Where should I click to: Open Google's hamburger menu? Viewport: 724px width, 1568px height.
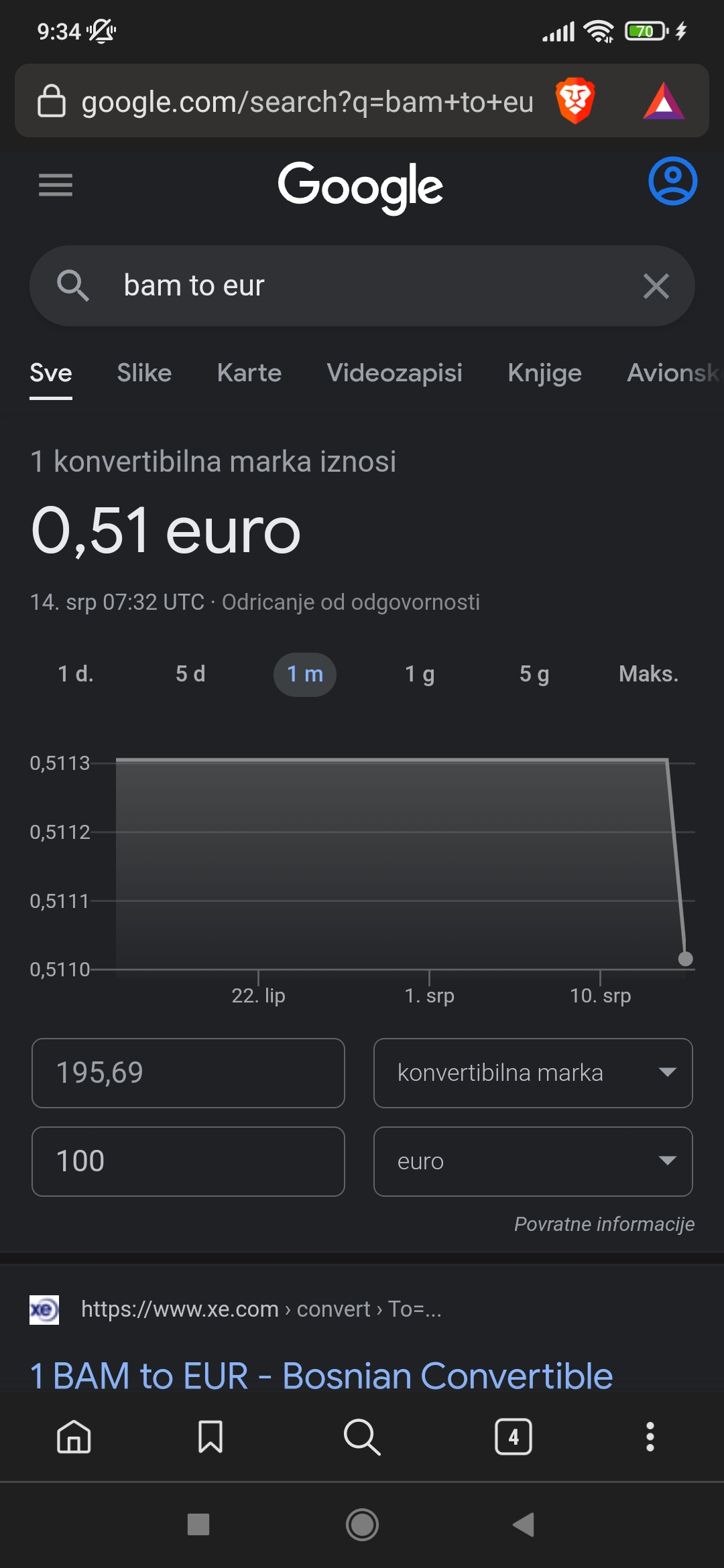pyautogui.click(x=56, y=185)
